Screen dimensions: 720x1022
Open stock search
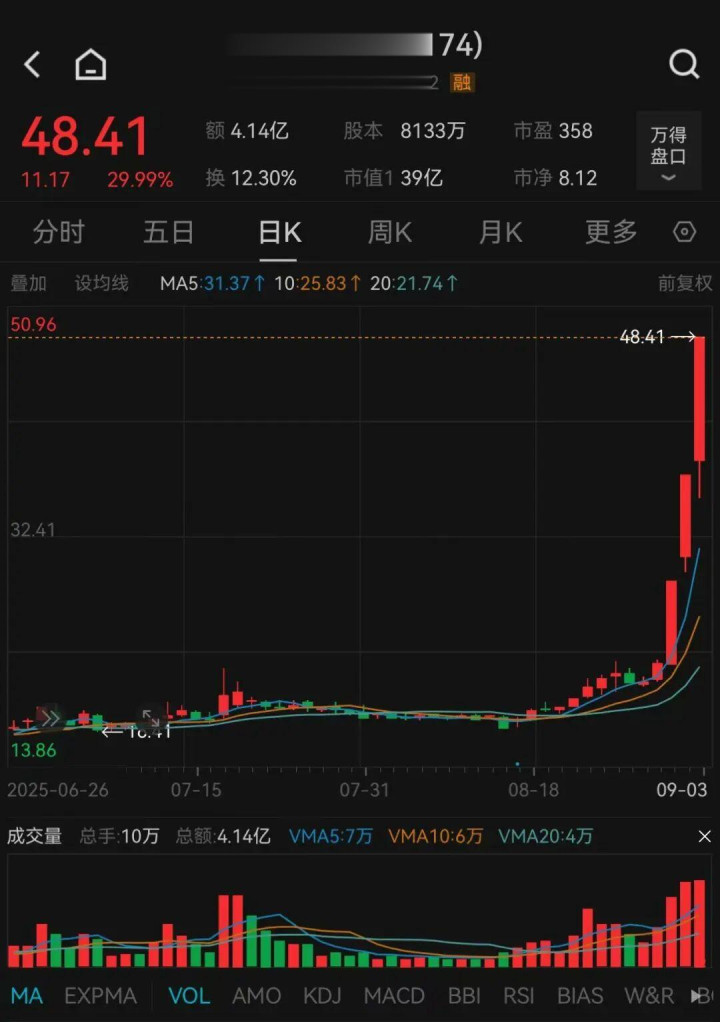[684, 65]
